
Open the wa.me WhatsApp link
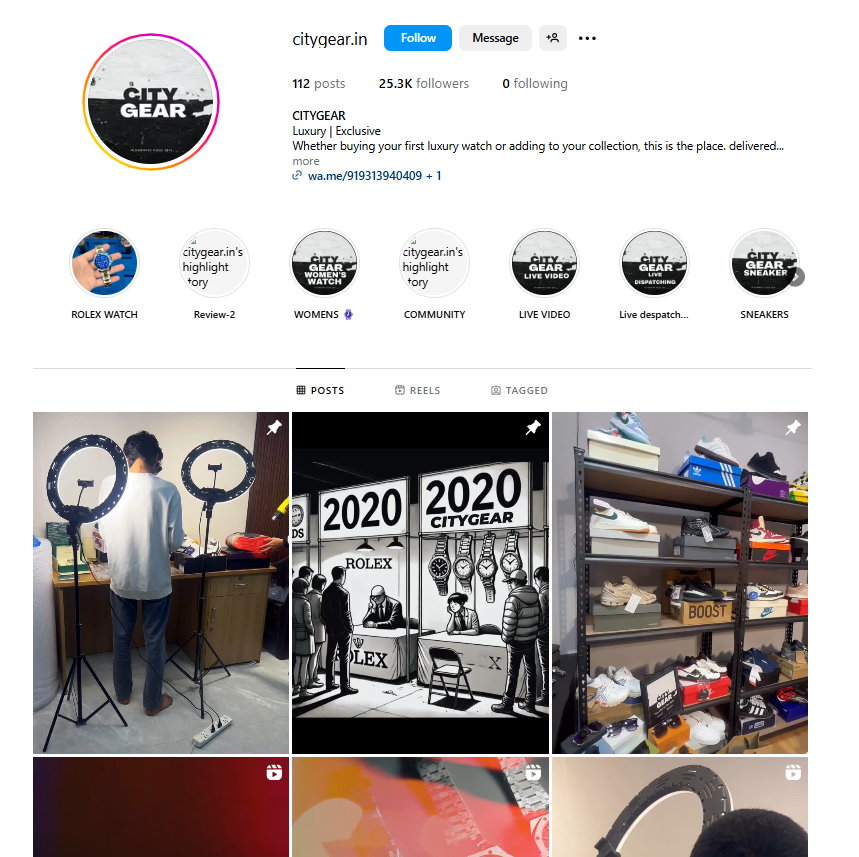click(x=365, y=176)
